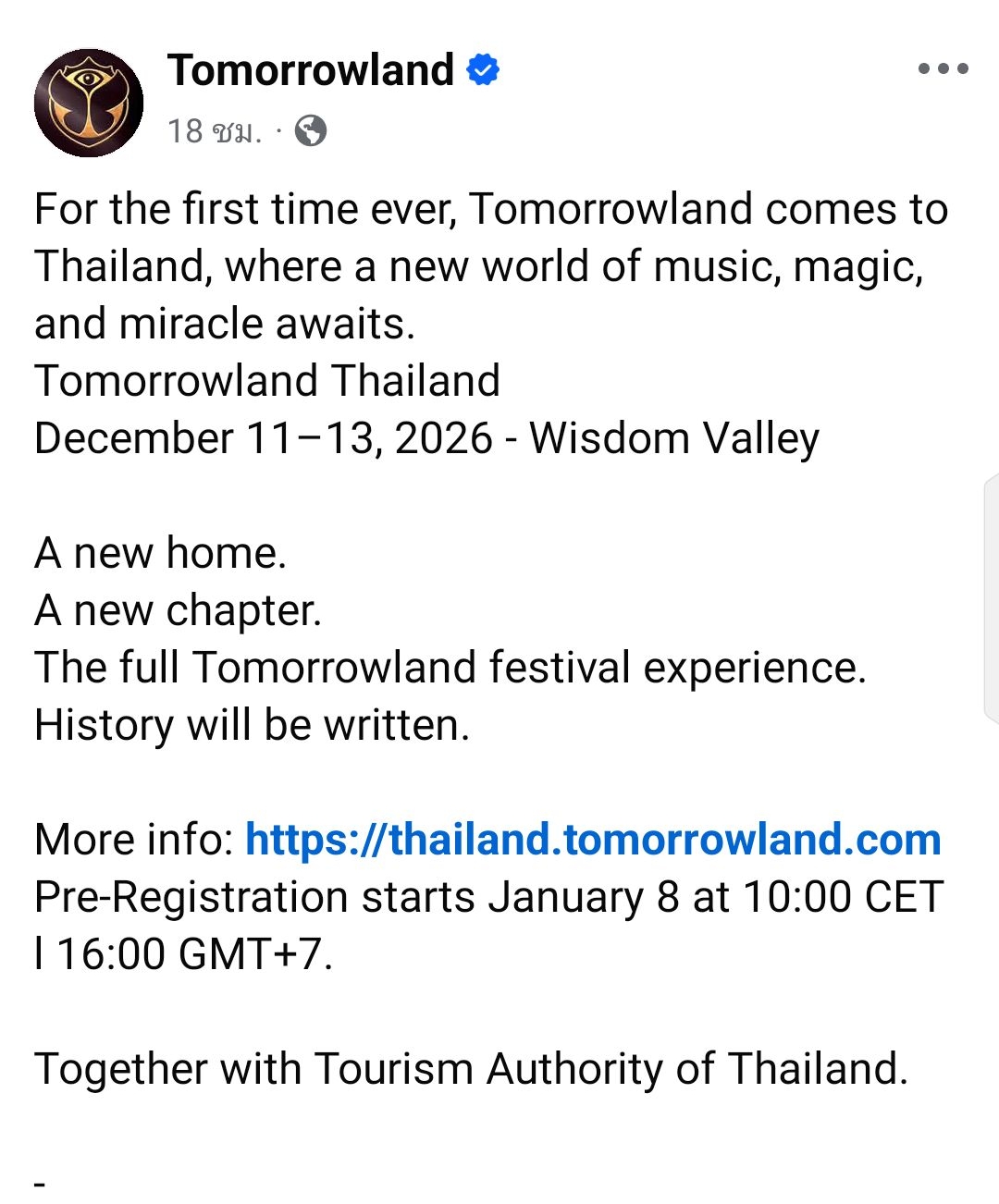Viewport: 999px width, 1204px height.
Task: Tap the Tomorrowland page name
Action: (x=311, y=70)
